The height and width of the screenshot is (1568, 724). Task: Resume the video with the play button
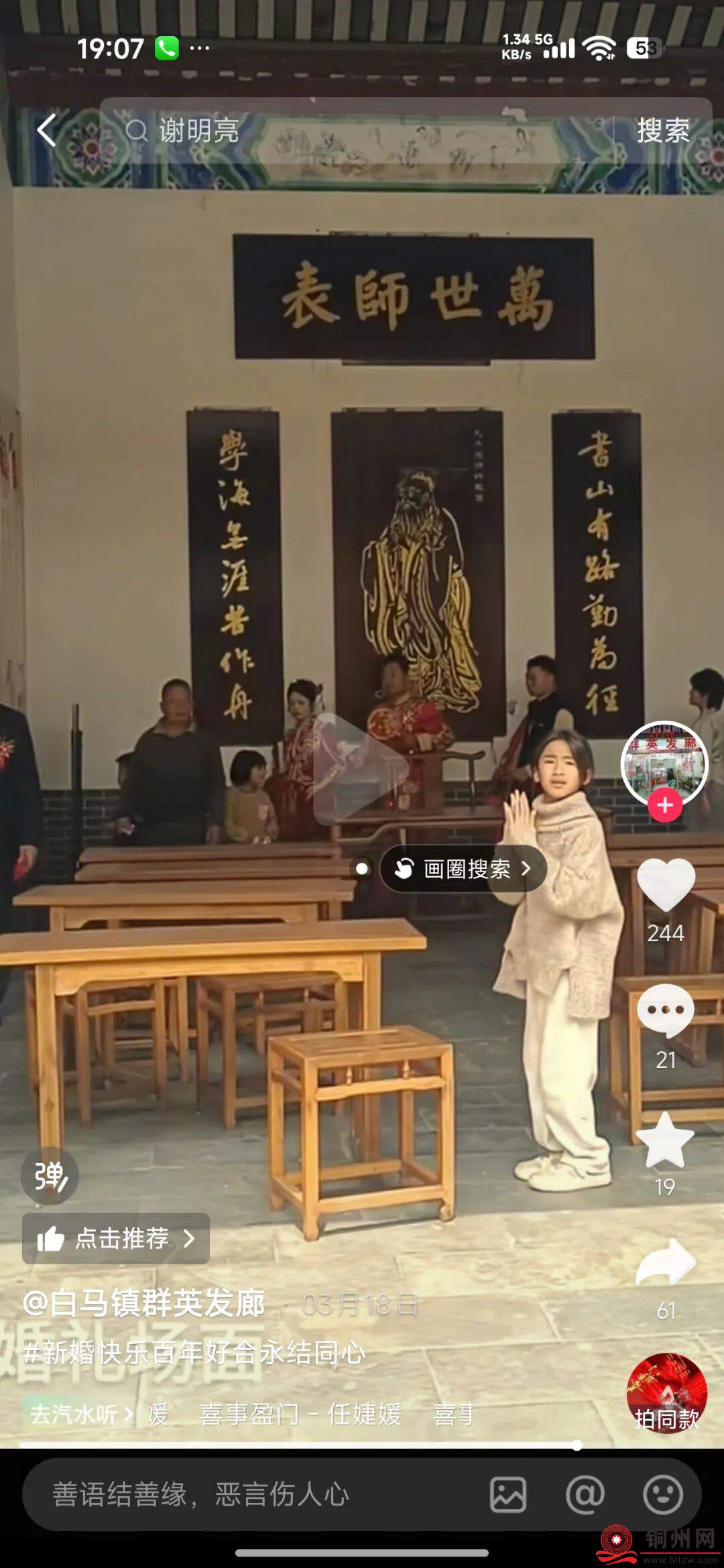tap(359, 769)
